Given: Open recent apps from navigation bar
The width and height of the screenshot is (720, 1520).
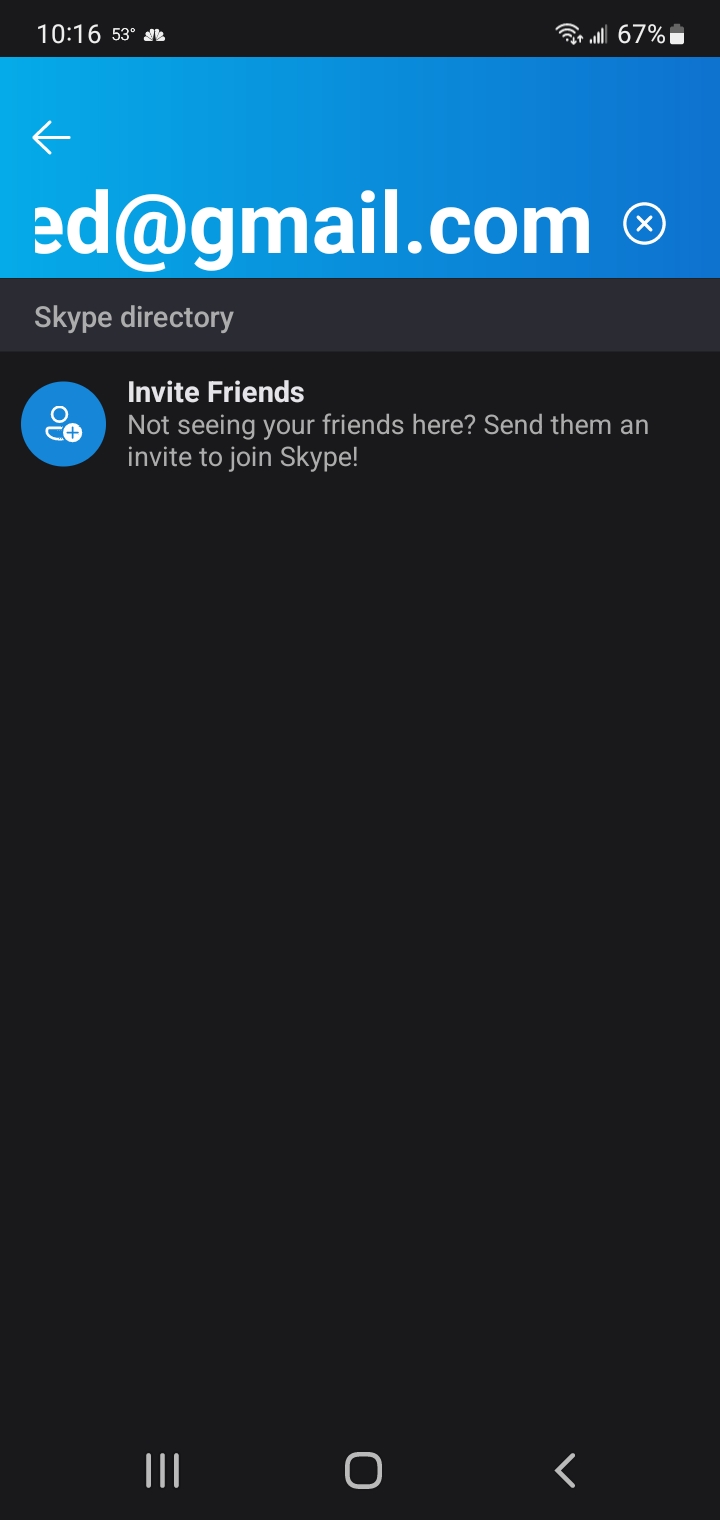Looking at the screenshot, I should 162,1470.
